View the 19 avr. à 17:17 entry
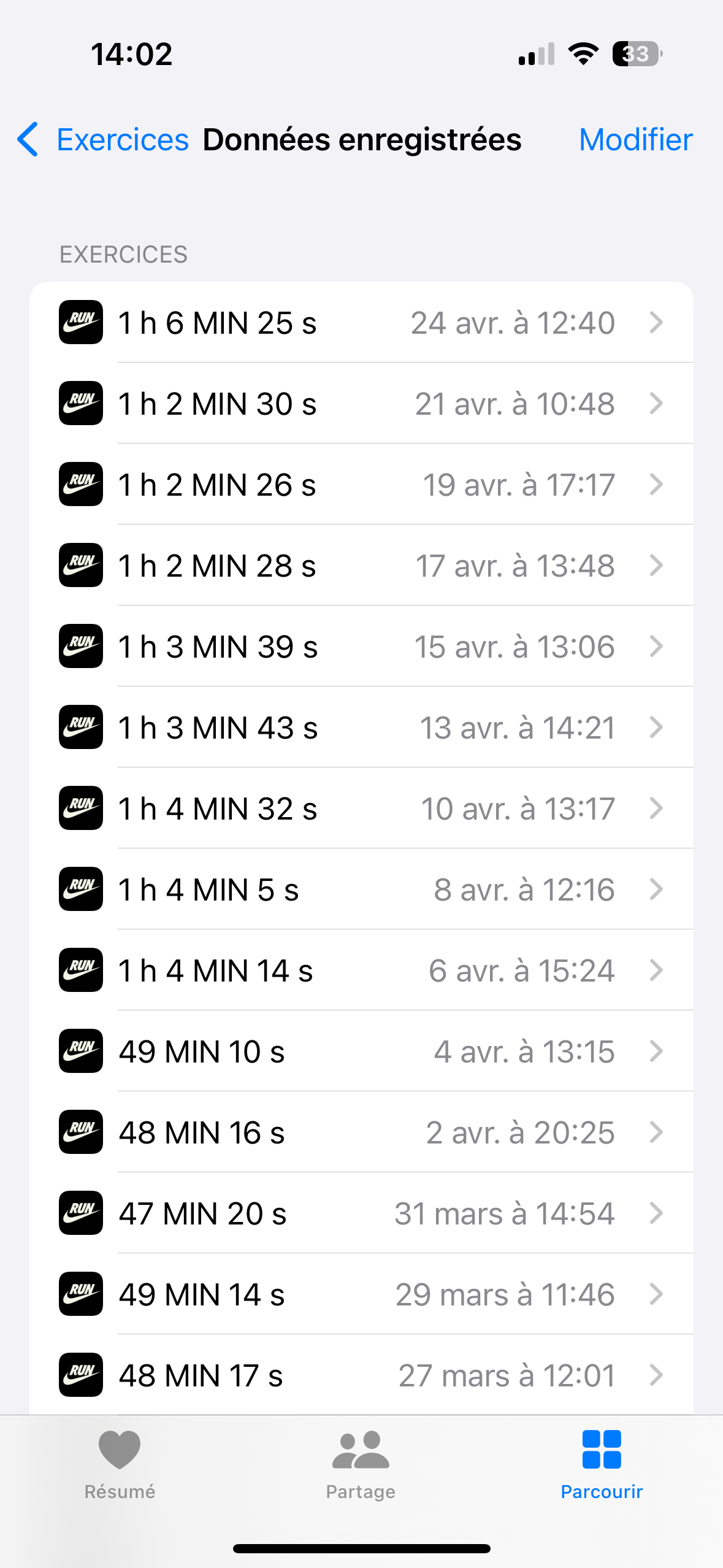723x1568 pixels. 361,485
